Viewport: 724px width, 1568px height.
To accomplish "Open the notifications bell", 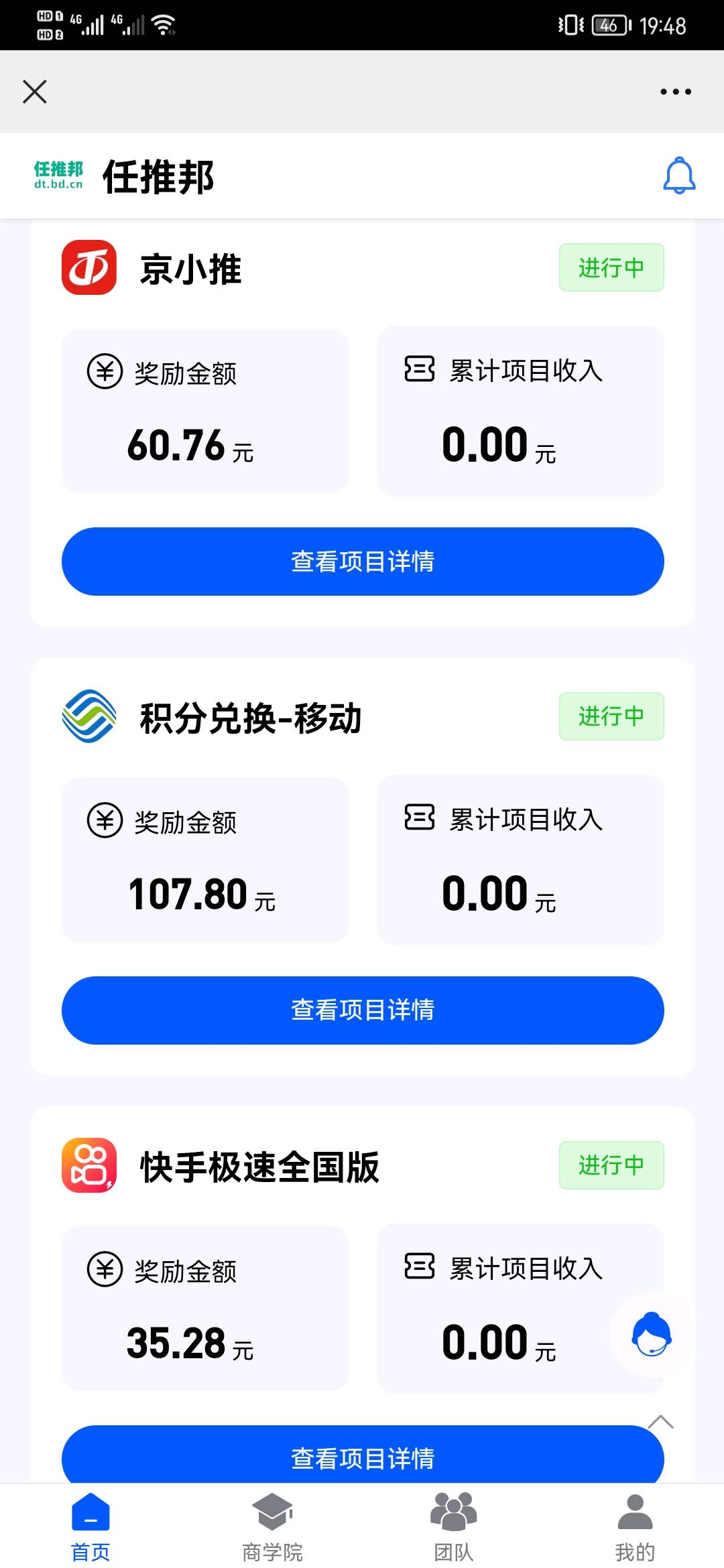I will click(x=679, y=176).
